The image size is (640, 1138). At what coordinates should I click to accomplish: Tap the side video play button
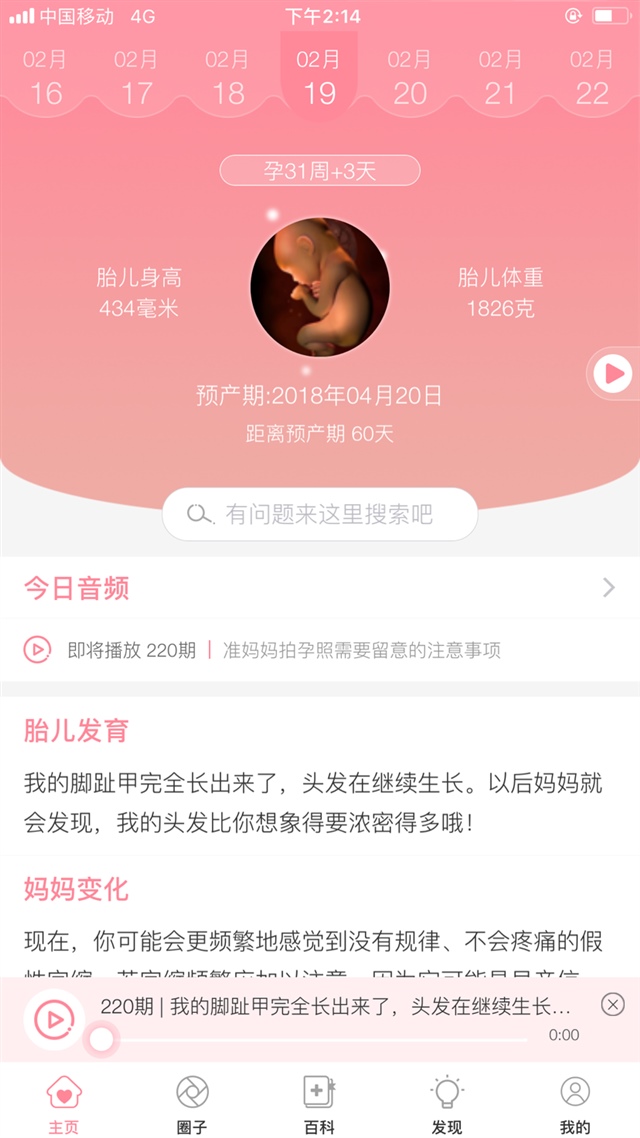612,374
